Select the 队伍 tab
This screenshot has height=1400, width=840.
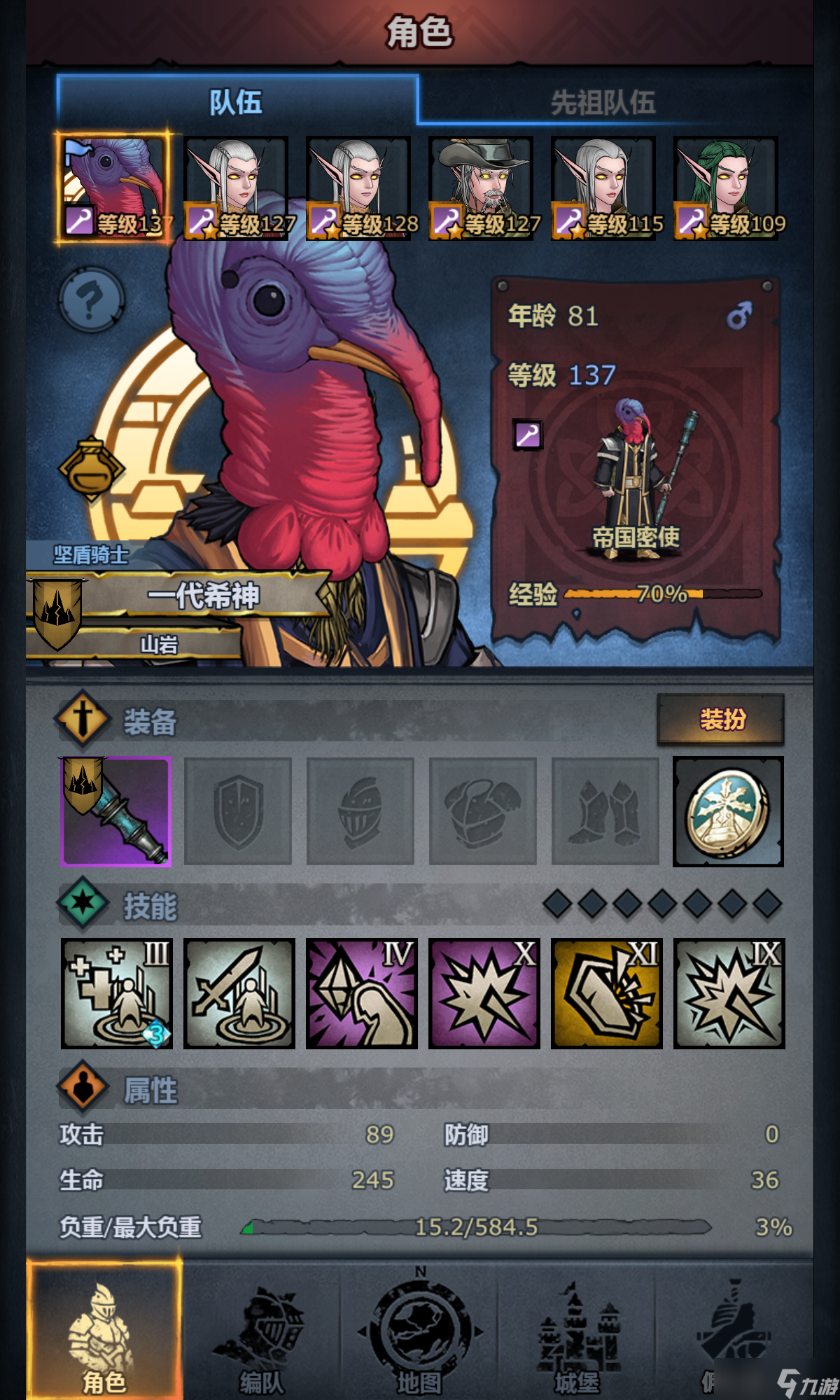point(237,102)
